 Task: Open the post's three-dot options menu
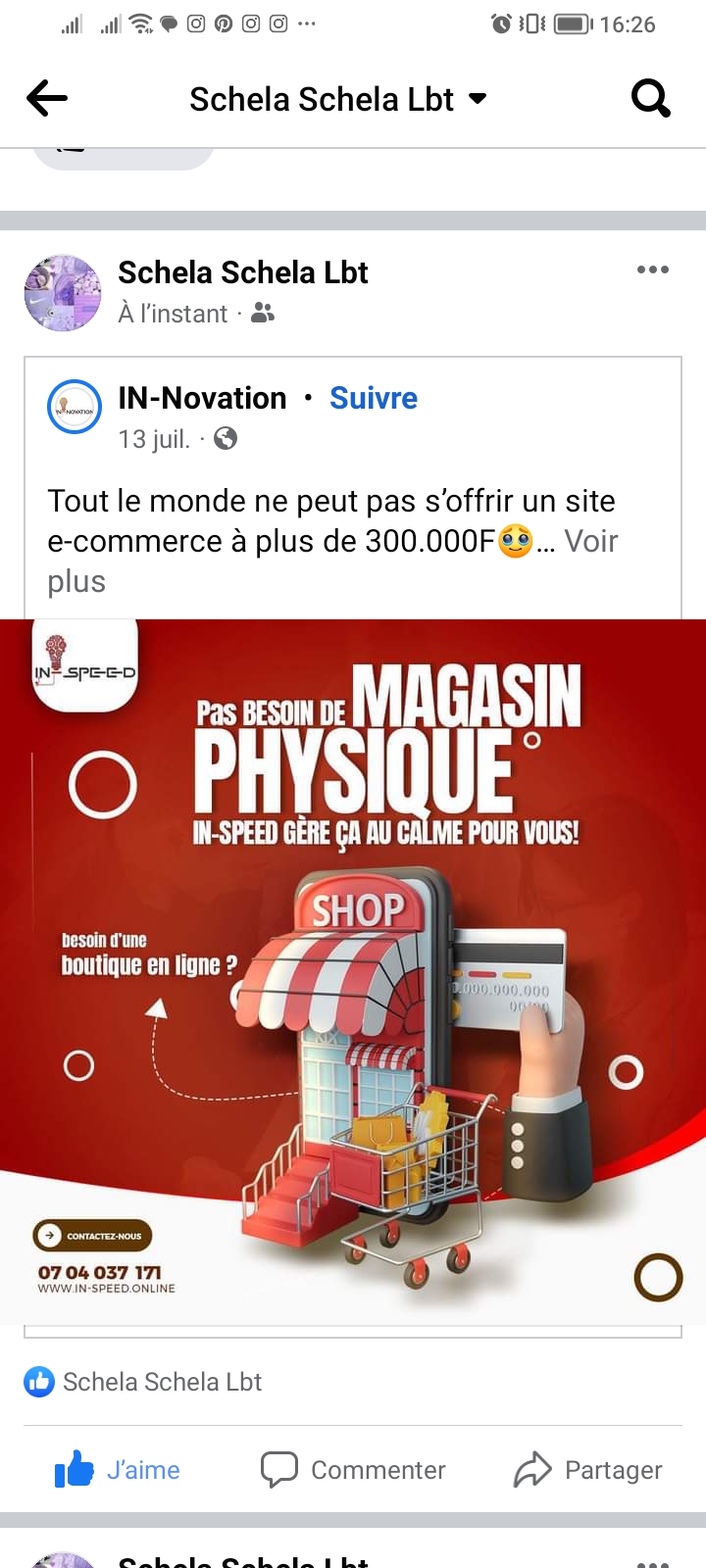tap(652, 270)
